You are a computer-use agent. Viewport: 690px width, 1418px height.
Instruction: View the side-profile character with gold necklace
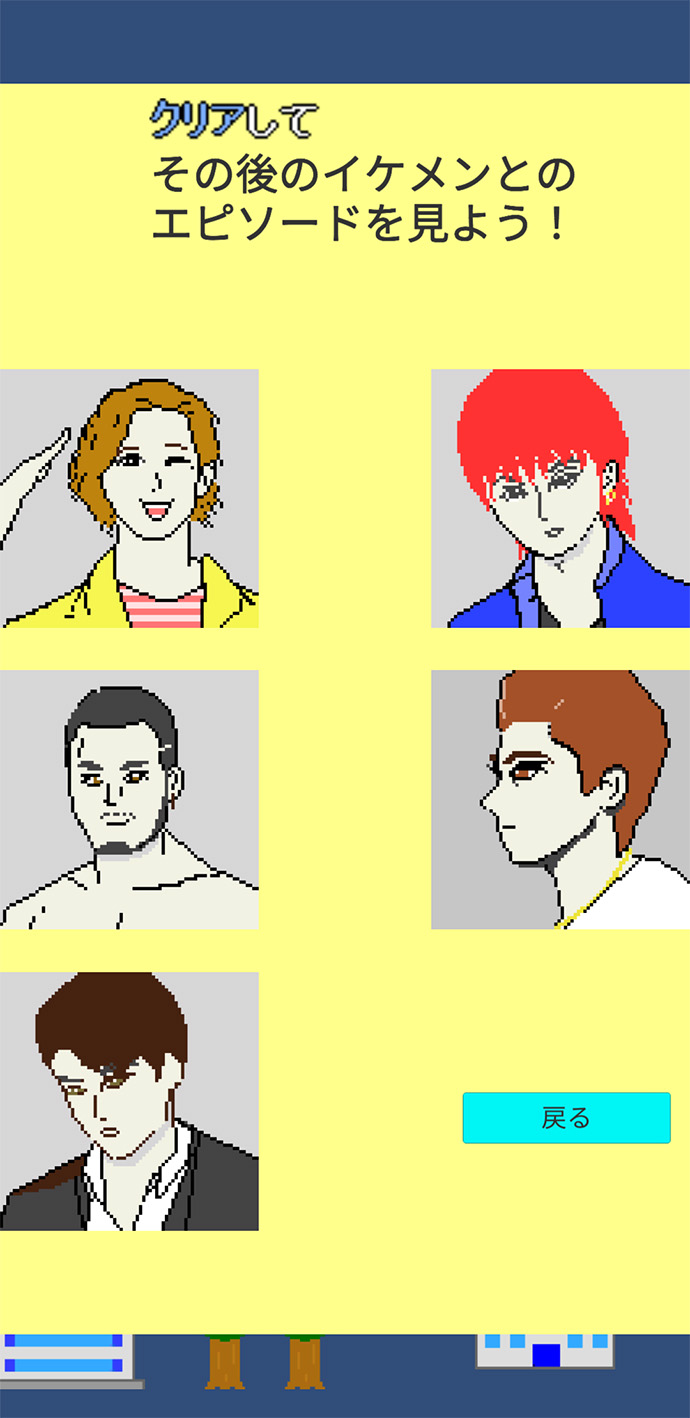[560, 799]
